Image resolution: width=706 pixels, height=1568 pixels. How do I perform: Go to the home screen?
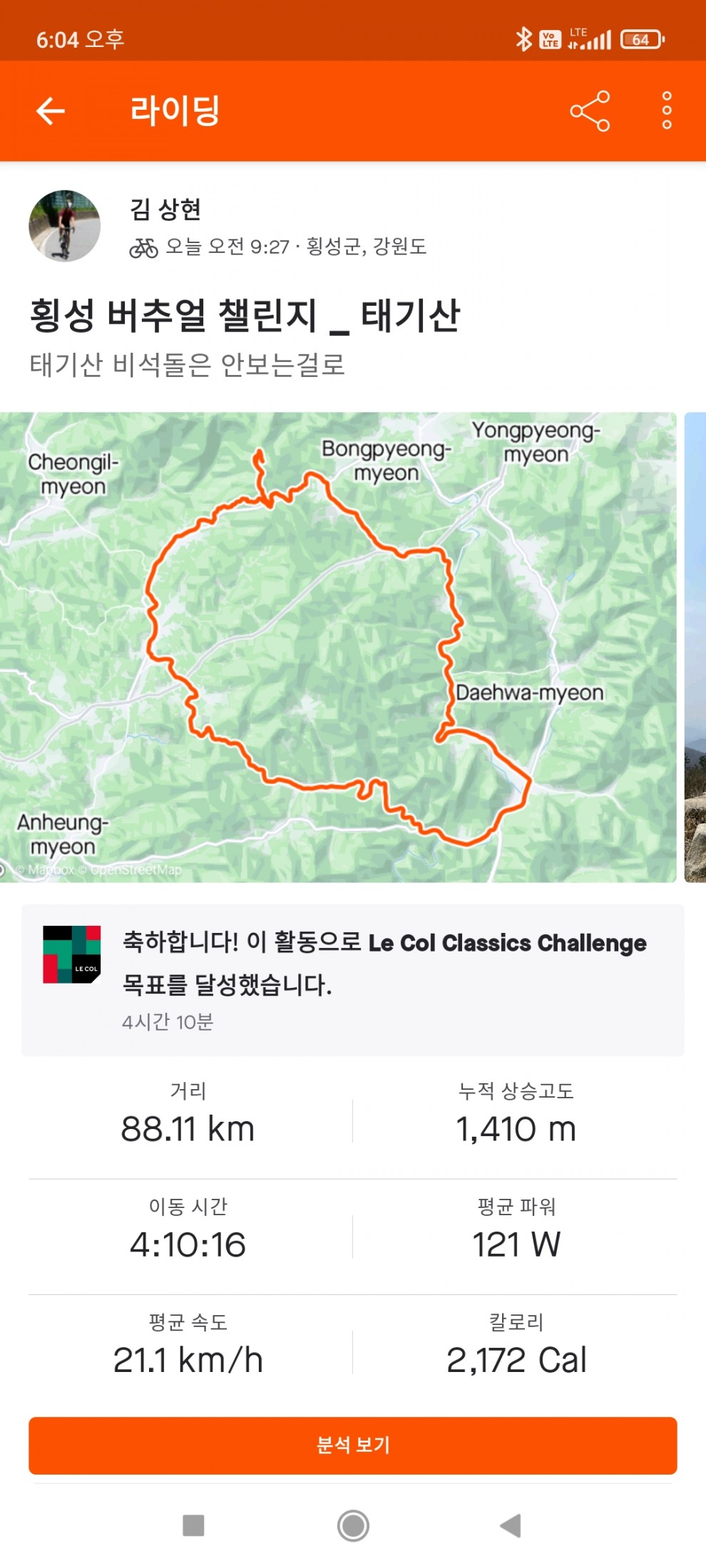coord(353,1525)
